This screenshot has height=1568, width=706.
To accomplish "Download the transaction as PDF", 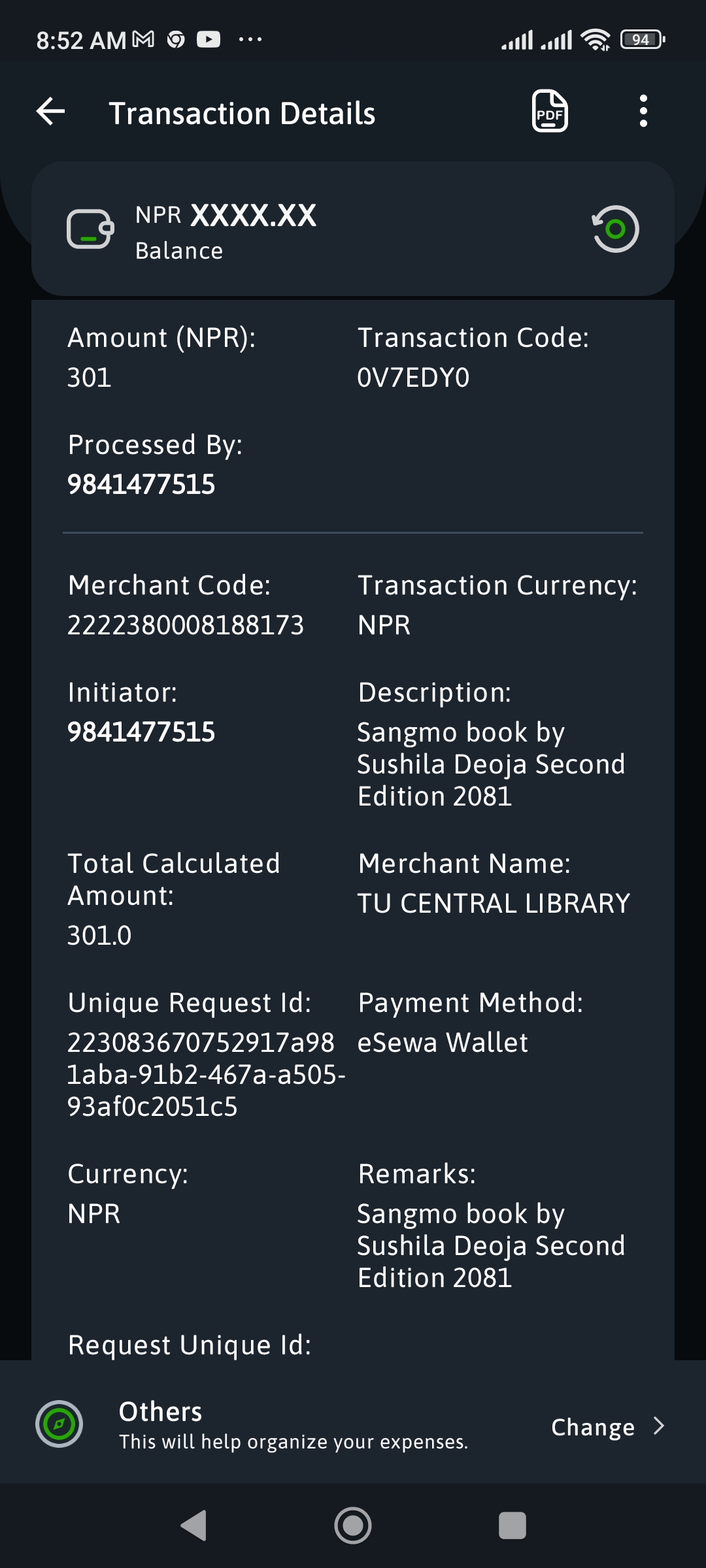I will (x=550, y=111).
